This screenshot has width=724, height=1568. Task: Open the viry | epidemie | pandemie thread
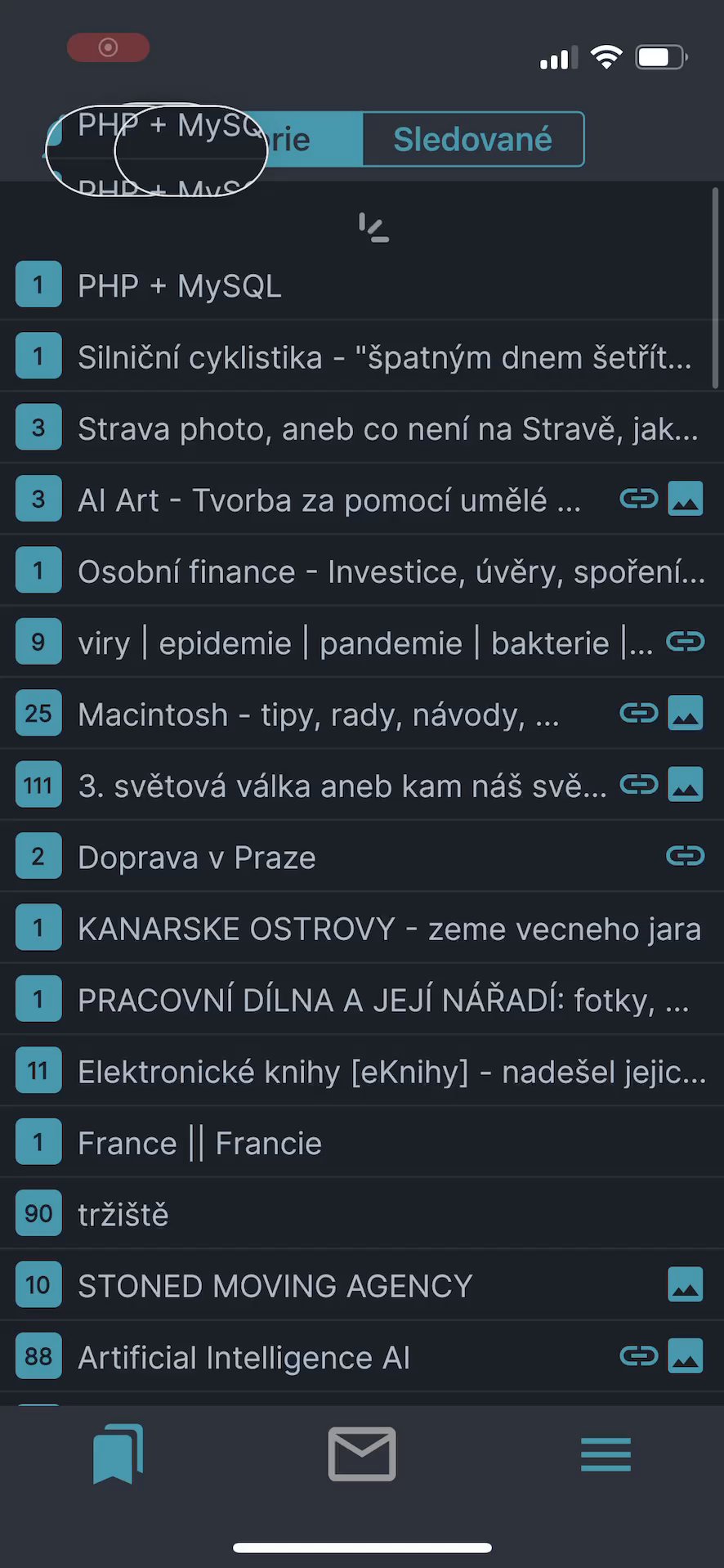(x=364, y=643)
